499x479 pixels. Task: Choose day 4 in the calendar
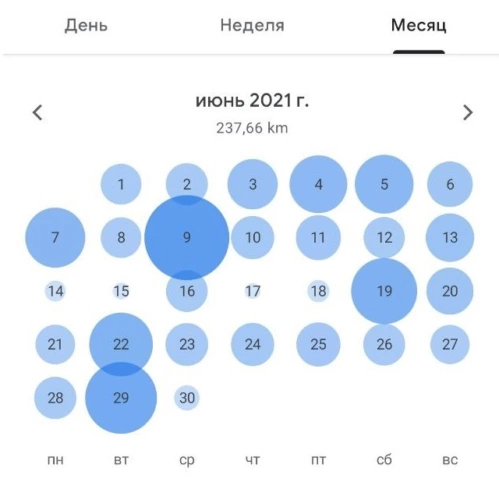pos(318,184)
